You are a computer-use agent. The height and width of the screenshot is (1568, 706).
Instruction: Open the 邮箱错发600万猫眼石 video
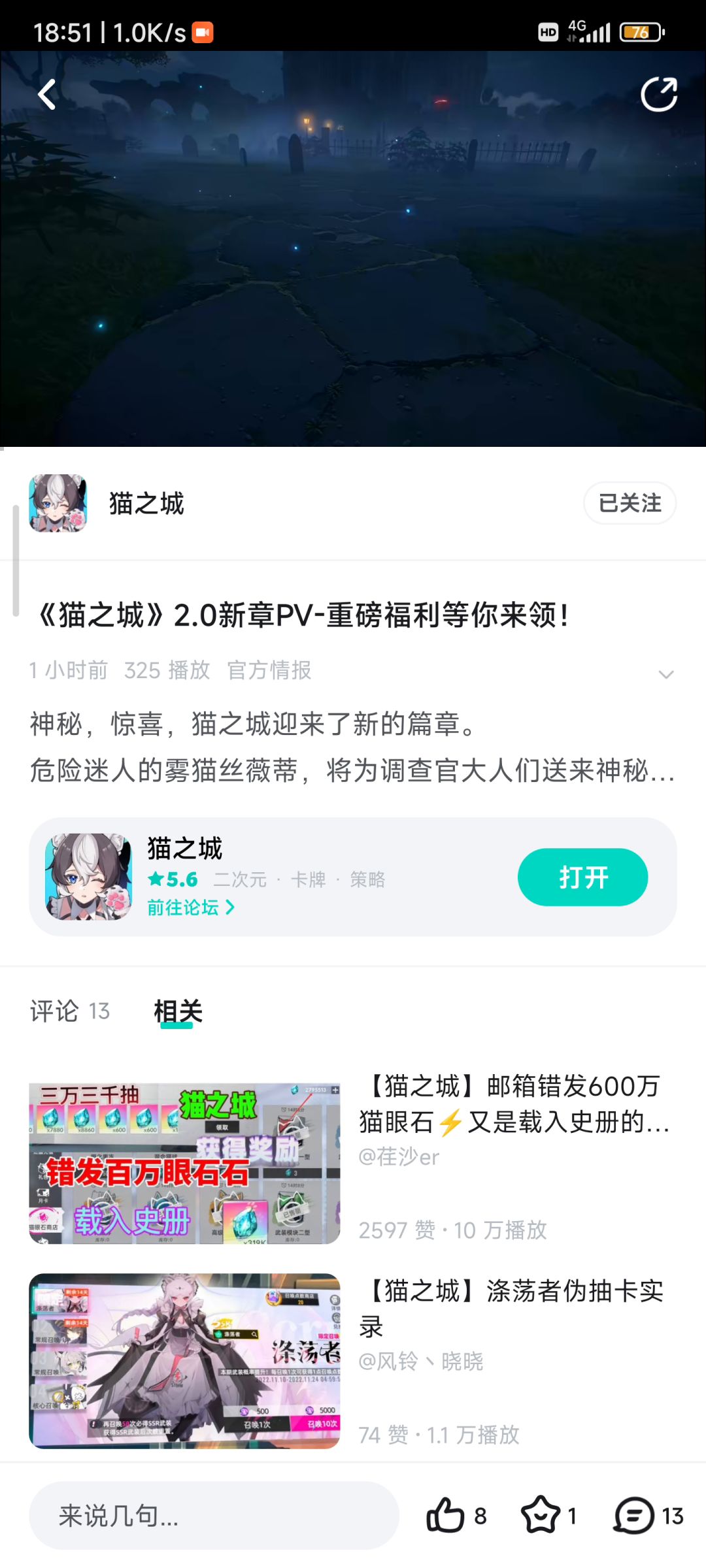tap(514, 1103)
